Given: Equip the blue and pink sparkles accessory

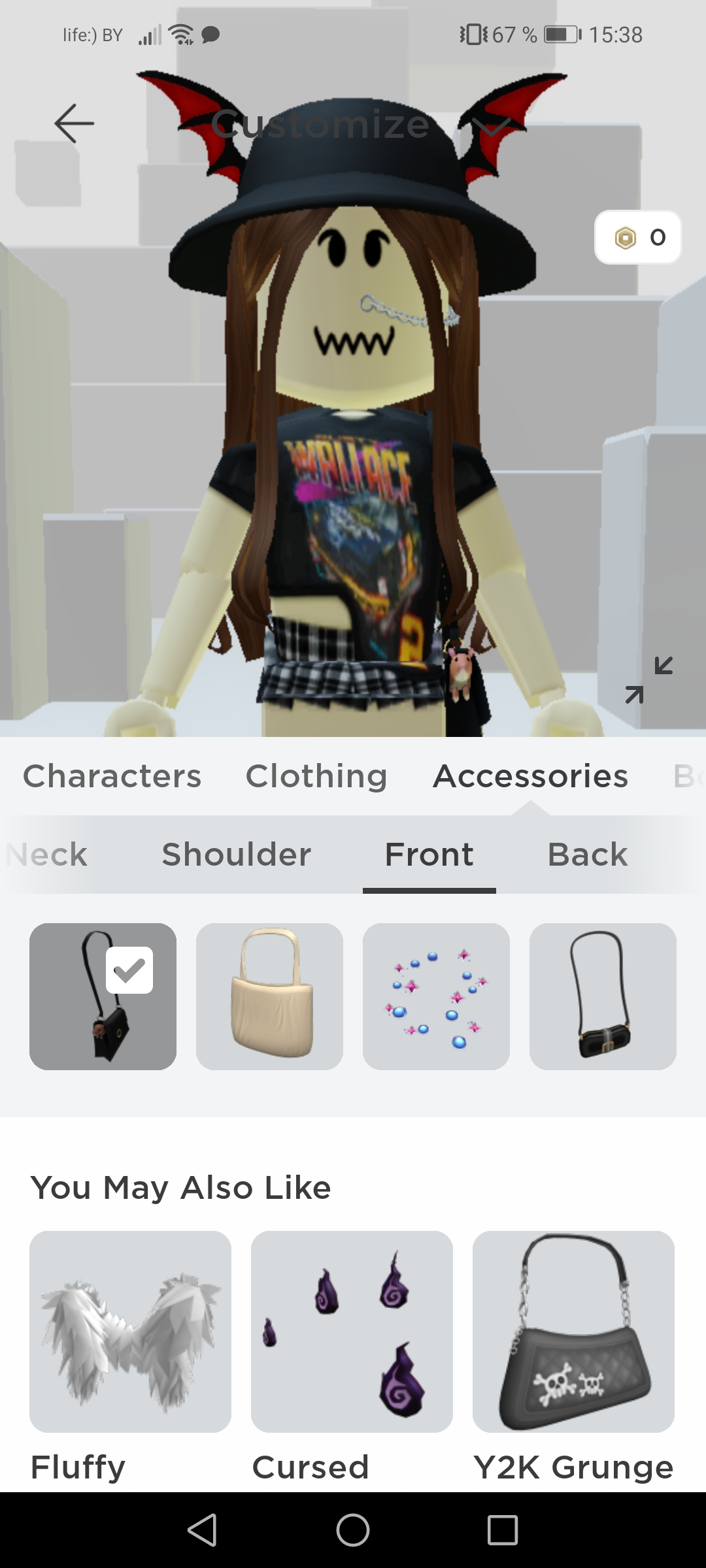Looking at the screenshot, I should click(436, 996).
